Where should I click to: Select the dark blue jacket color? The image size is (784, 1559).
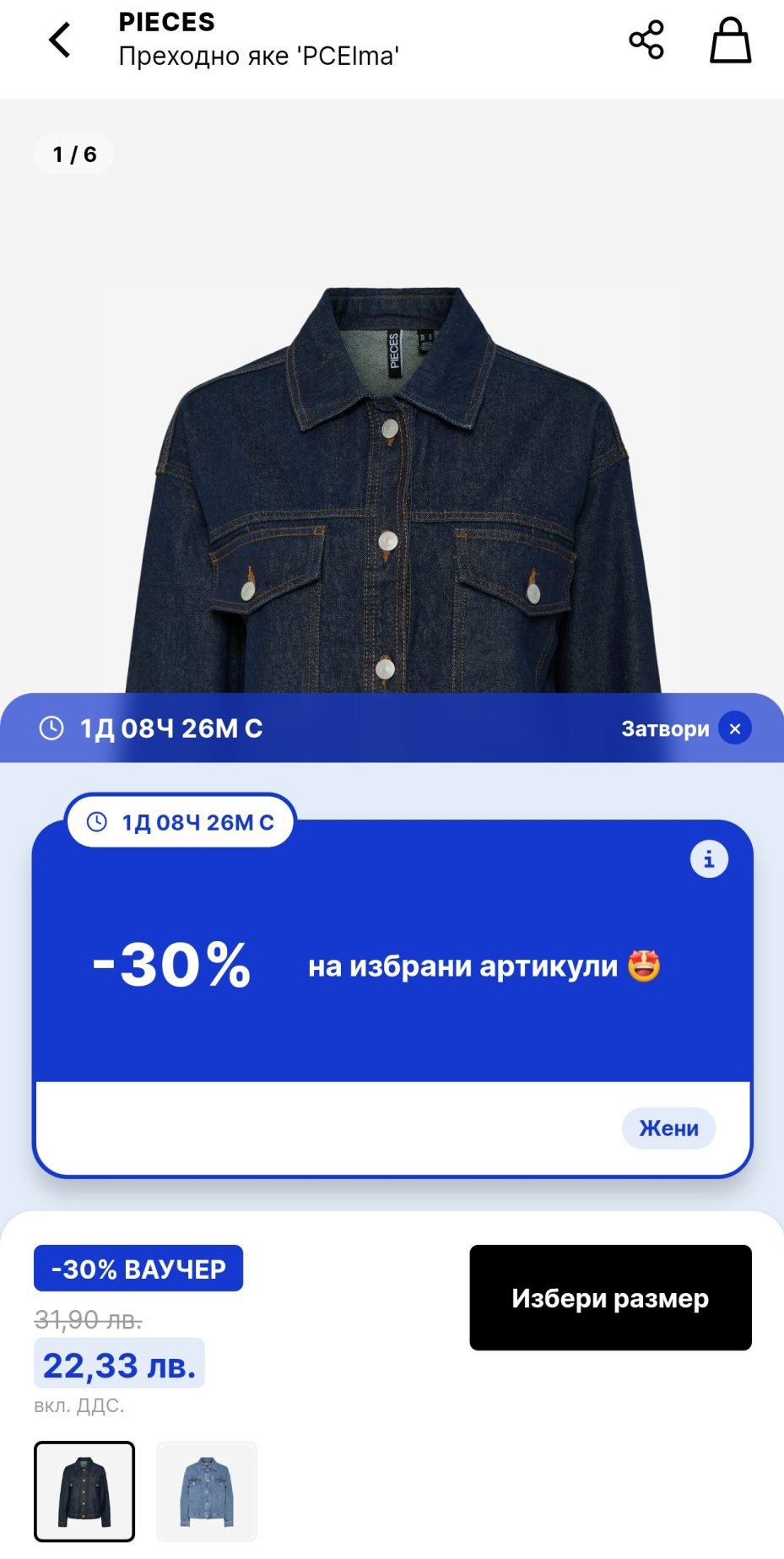(x=84, y=1491)
